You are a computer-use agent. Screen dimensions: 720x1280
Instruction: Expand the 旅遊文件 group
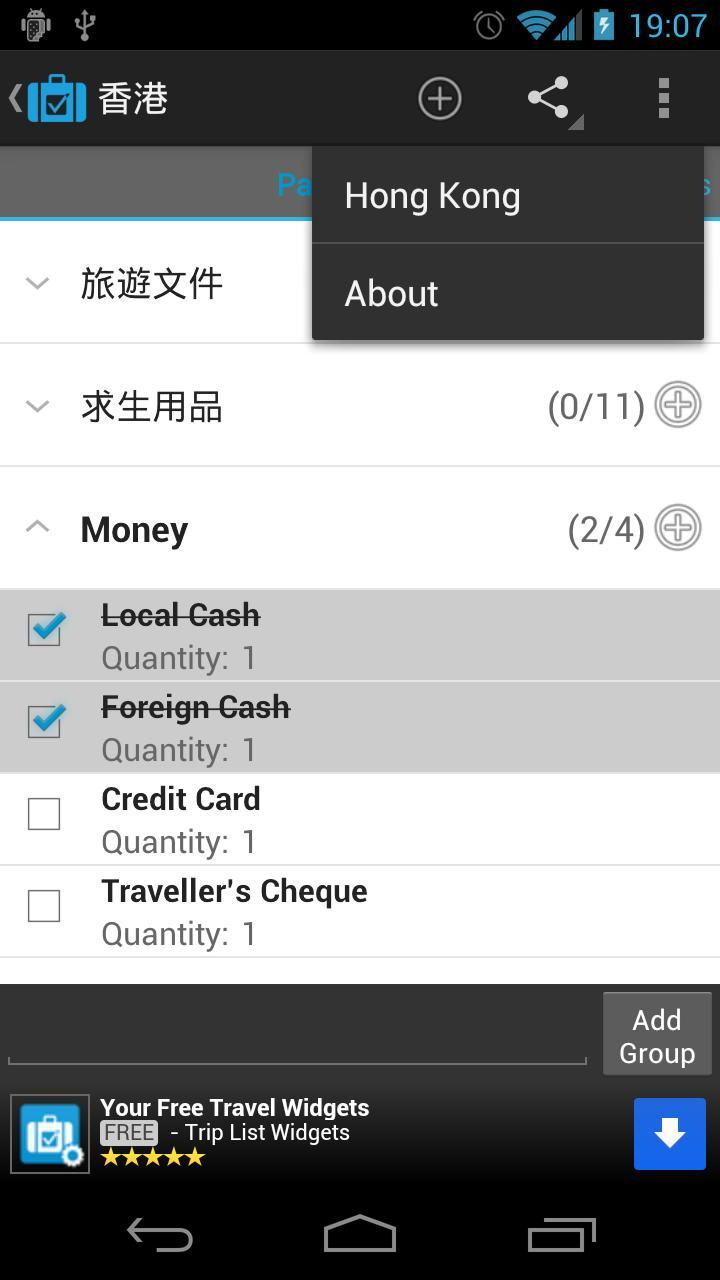[x=37, y=283]
